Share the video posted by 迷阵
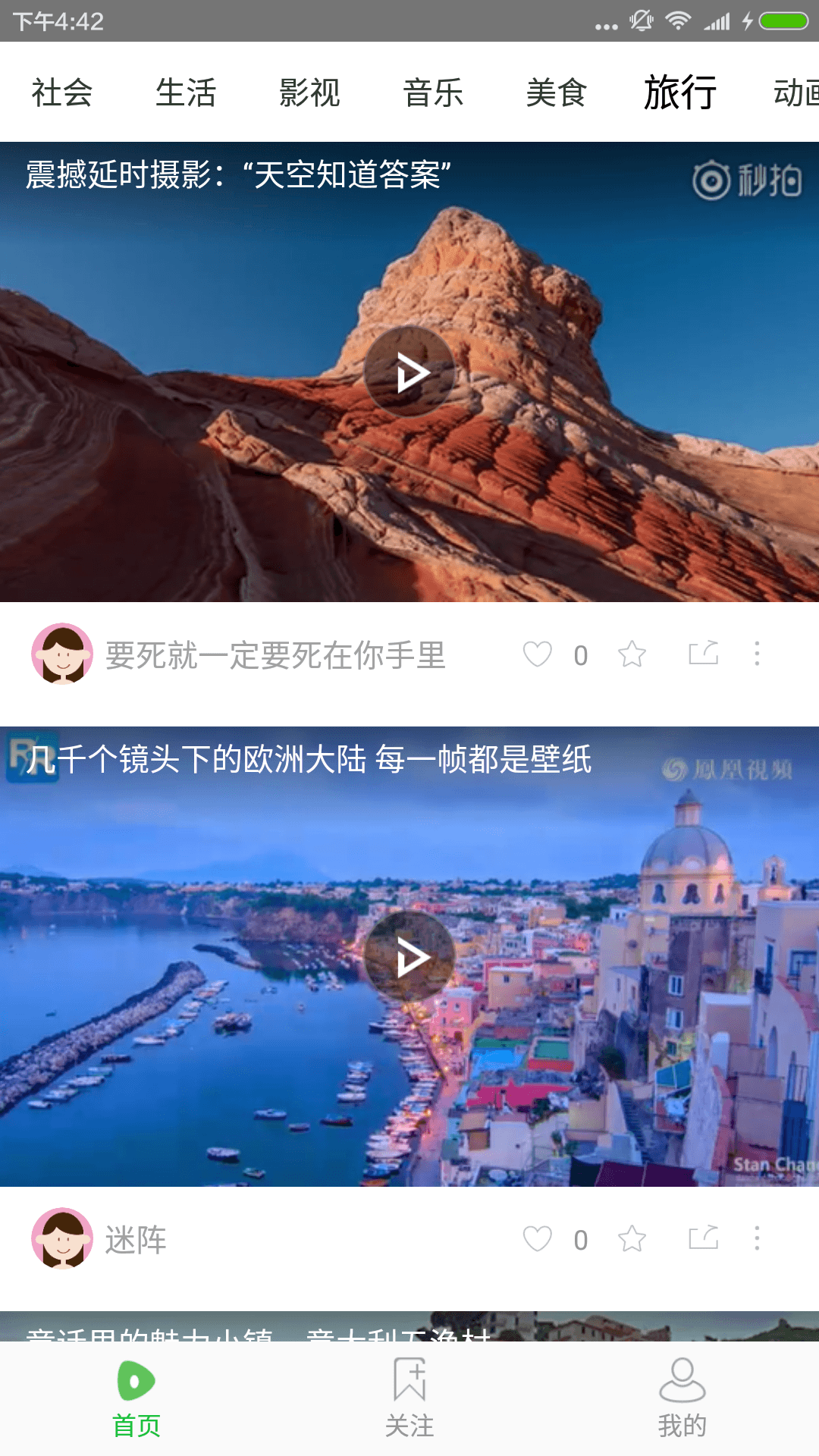This screenshot has width=819, height=1456. 703,1238
